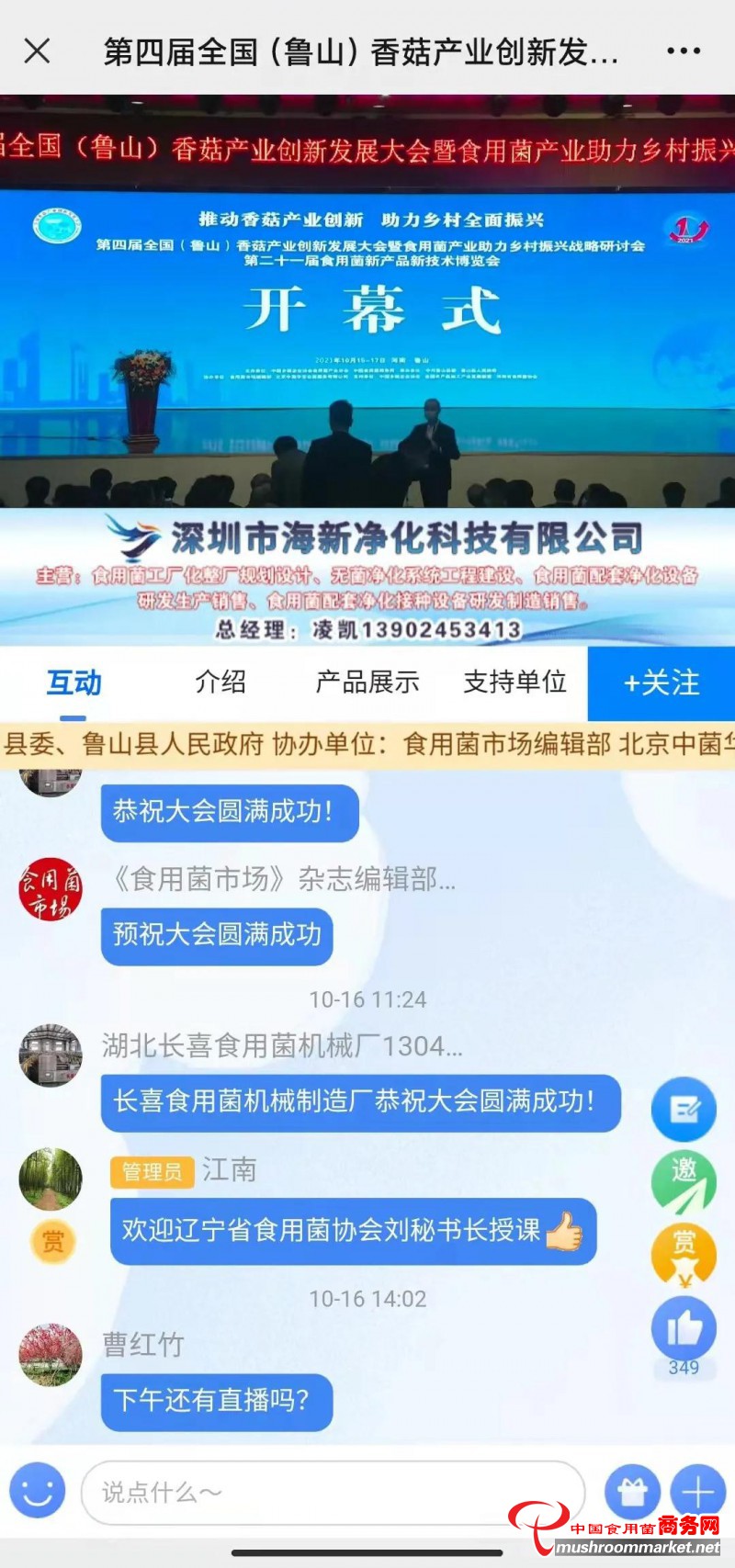The image size is (735, 1568).
Task: Open the three-dot overflow menu
Action: tap(684, 51)
